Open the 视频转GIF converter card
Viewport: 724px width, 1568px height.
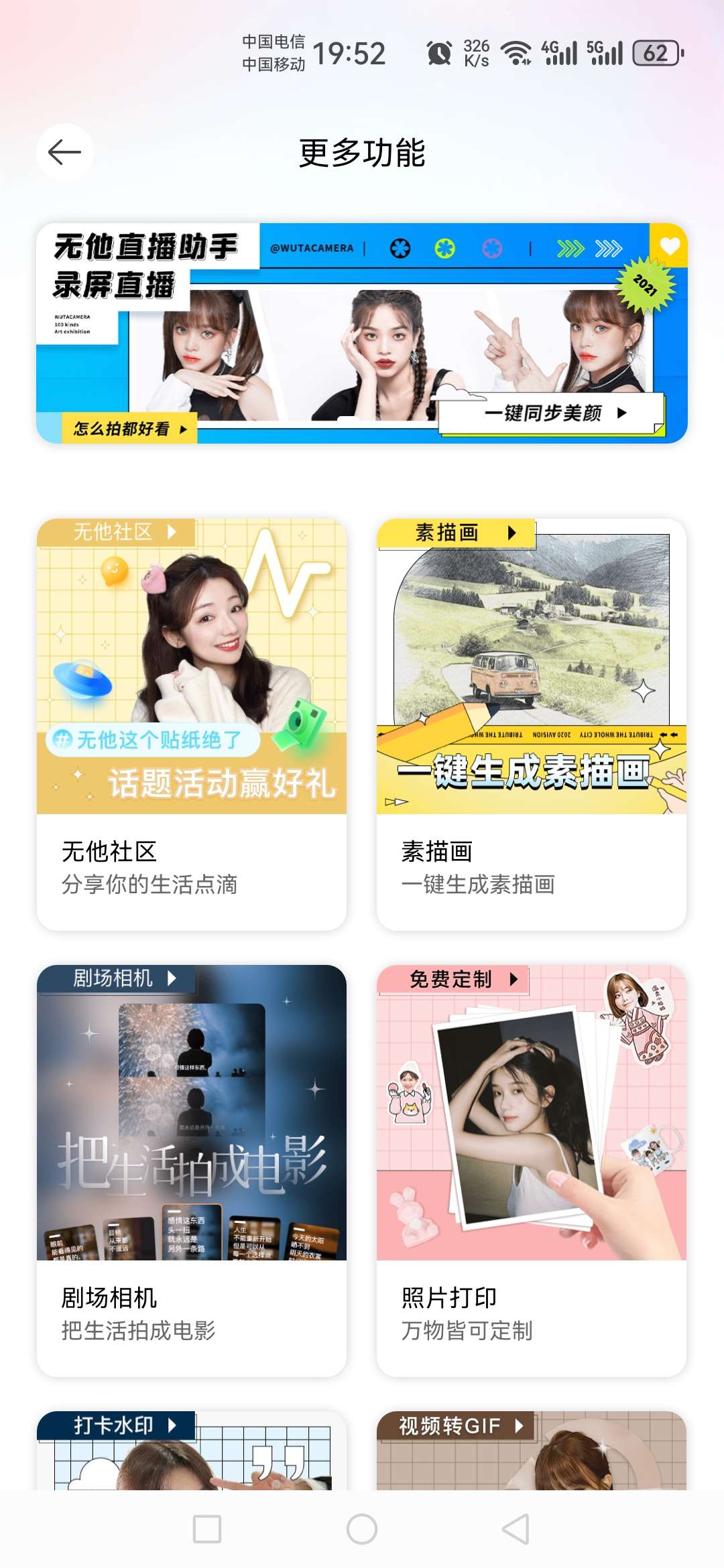tap(531, 1451)
